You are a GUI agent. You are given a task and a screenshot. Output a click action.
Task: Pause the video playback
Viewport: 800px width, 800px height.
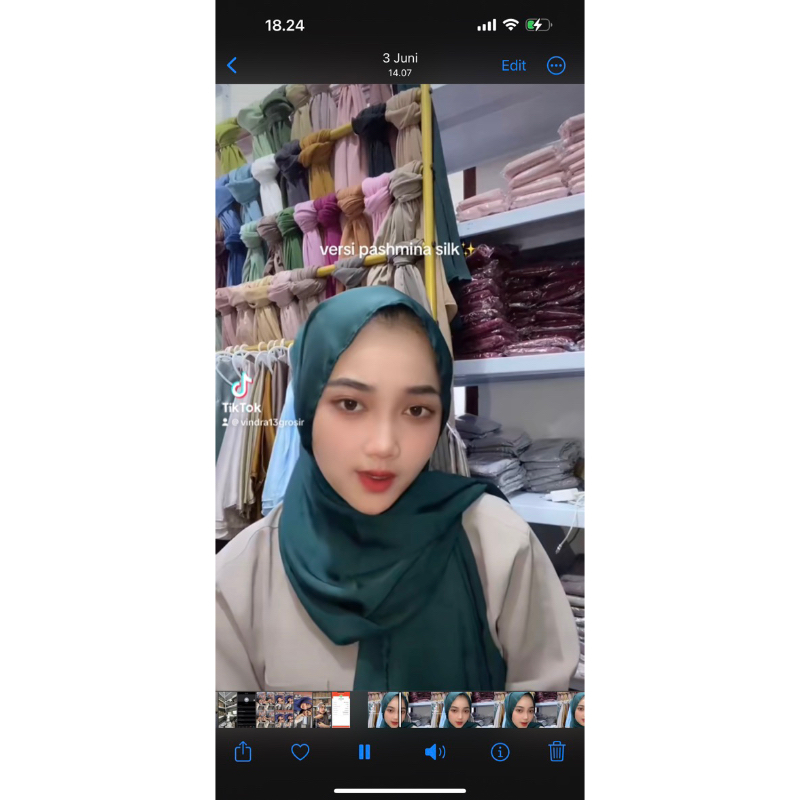[365, 752]
